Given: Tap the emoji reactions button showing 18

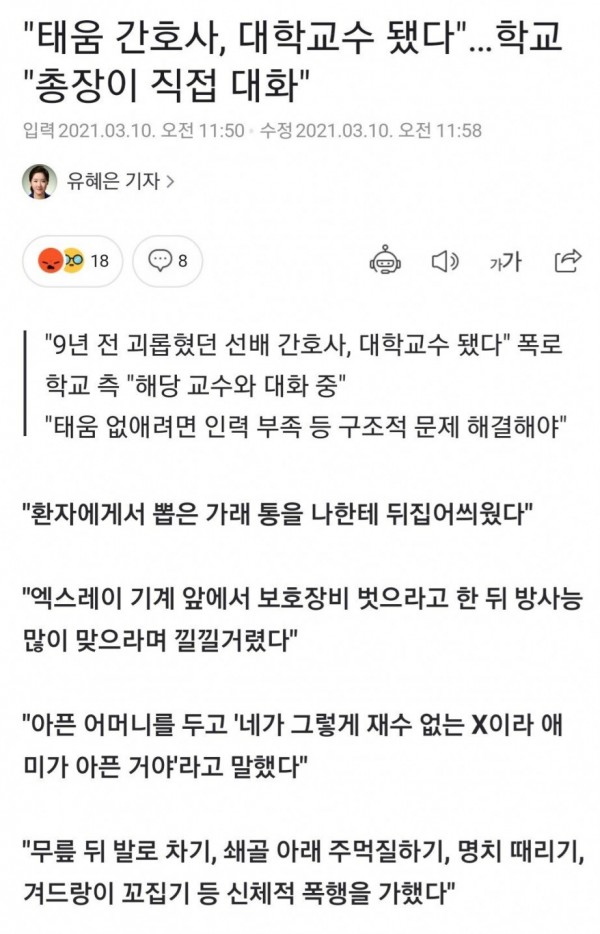Looking at the screenshot, I should 72,262.
